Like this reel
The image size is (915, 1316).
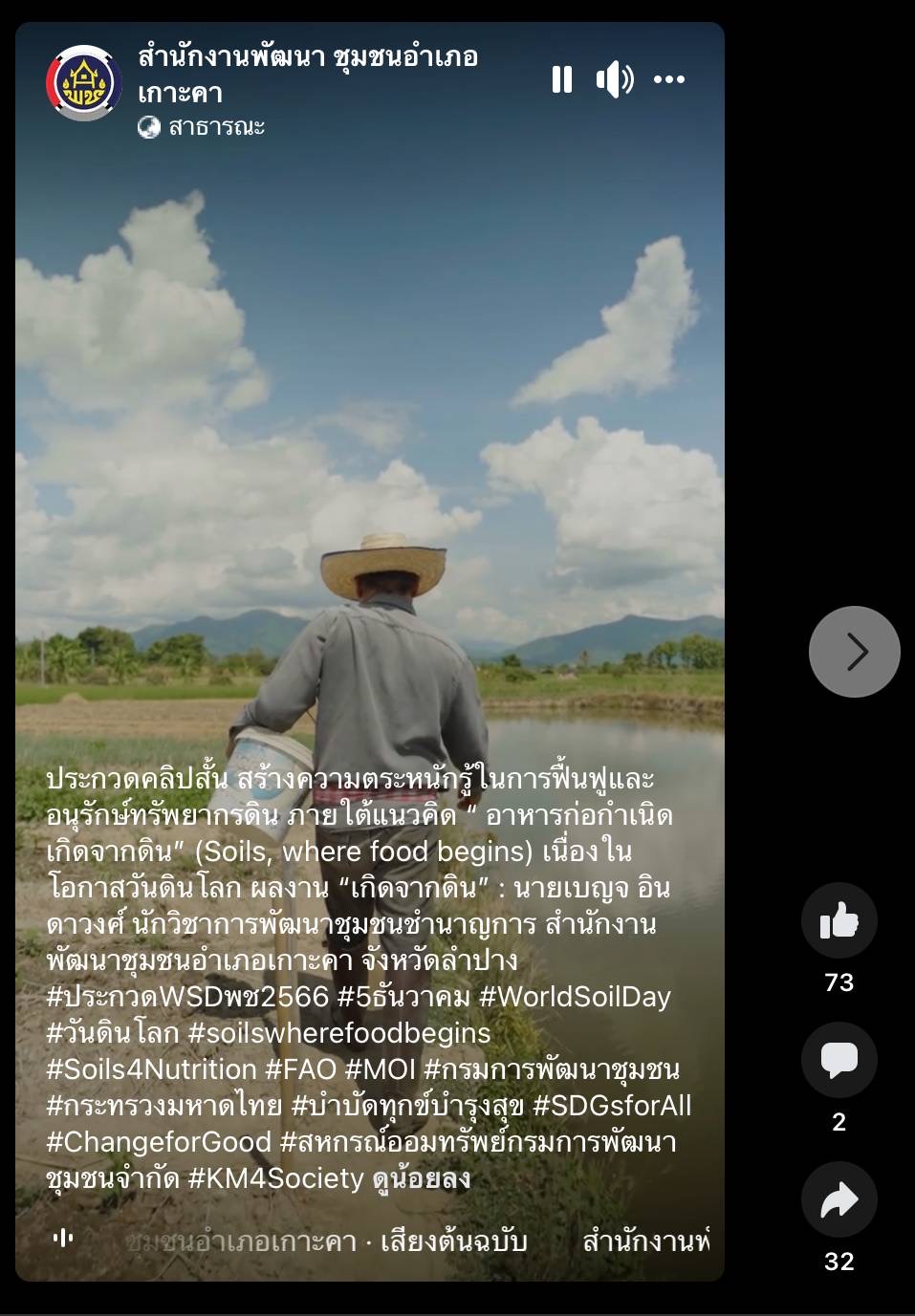coord(839,920)
